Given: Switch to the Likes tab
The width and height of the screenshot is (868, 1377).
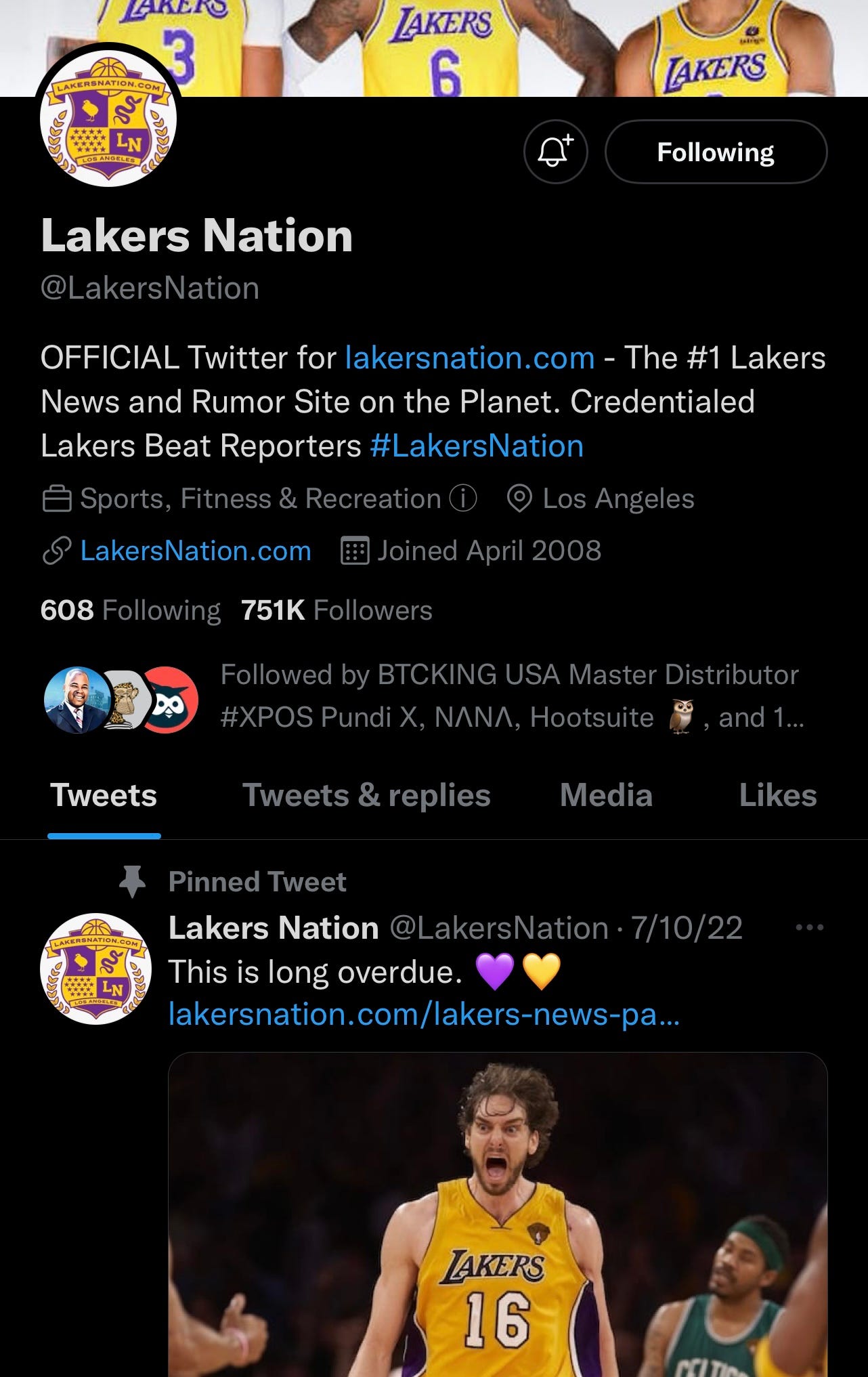Looking at the screenshot, I should coord(777,795).
